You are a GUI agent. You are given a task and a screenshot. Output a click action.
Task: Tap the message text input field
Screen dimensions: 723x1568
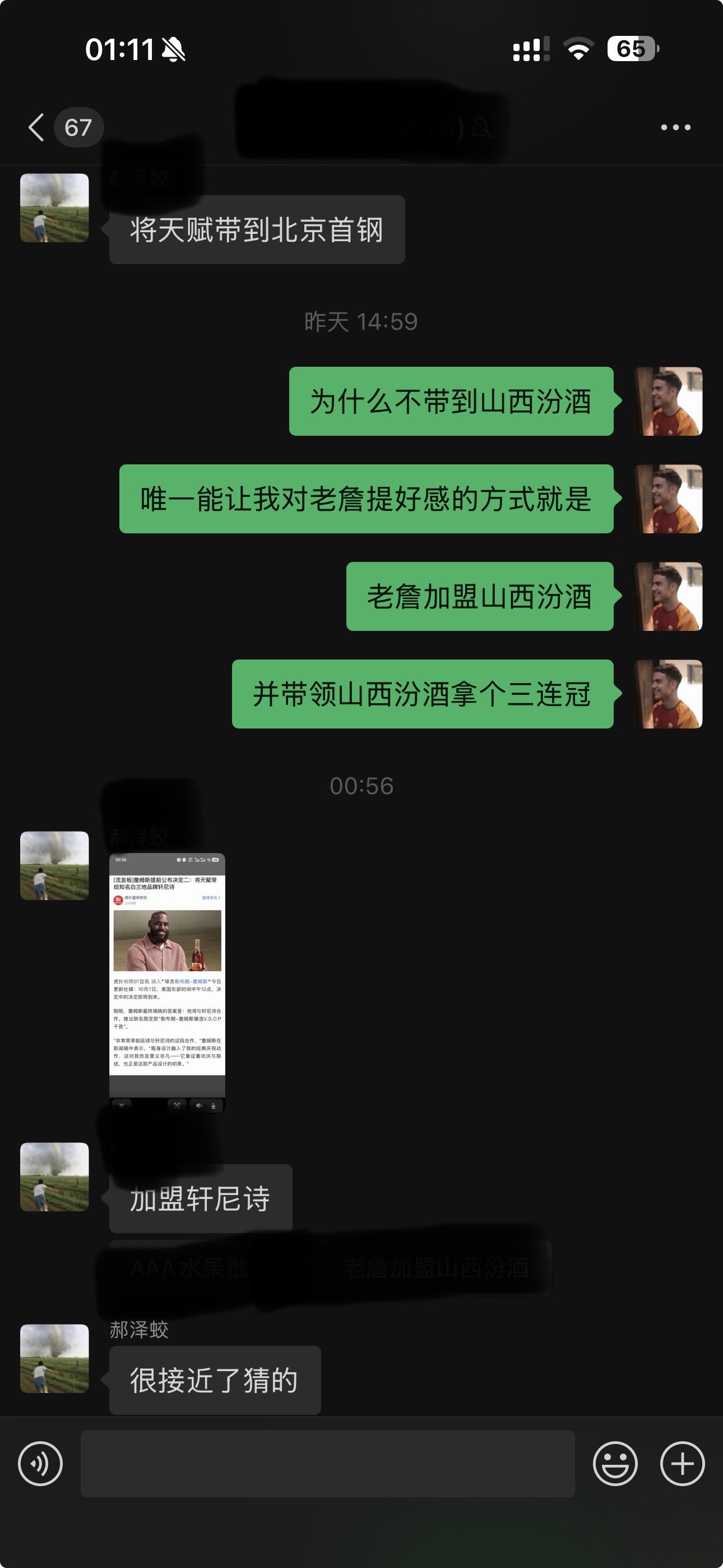click(327, 1463)
